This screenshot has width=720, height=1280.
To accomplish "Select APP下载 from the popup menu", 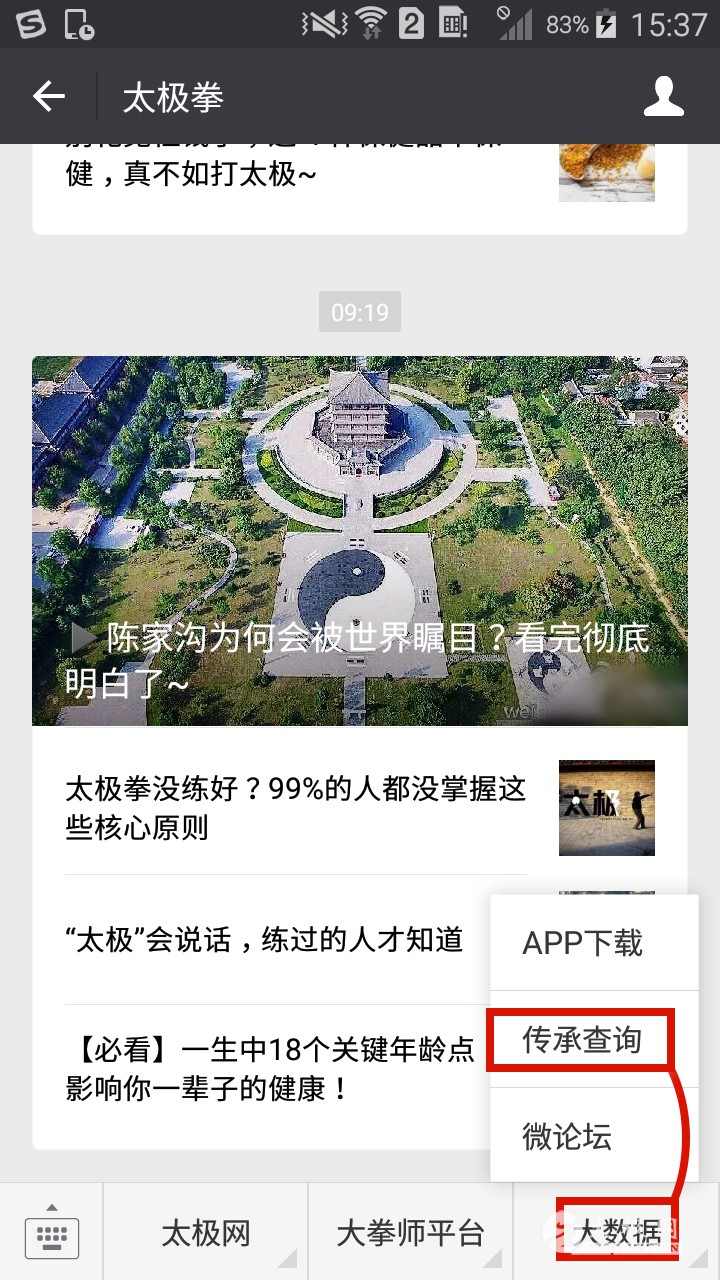I will point(583,943).
